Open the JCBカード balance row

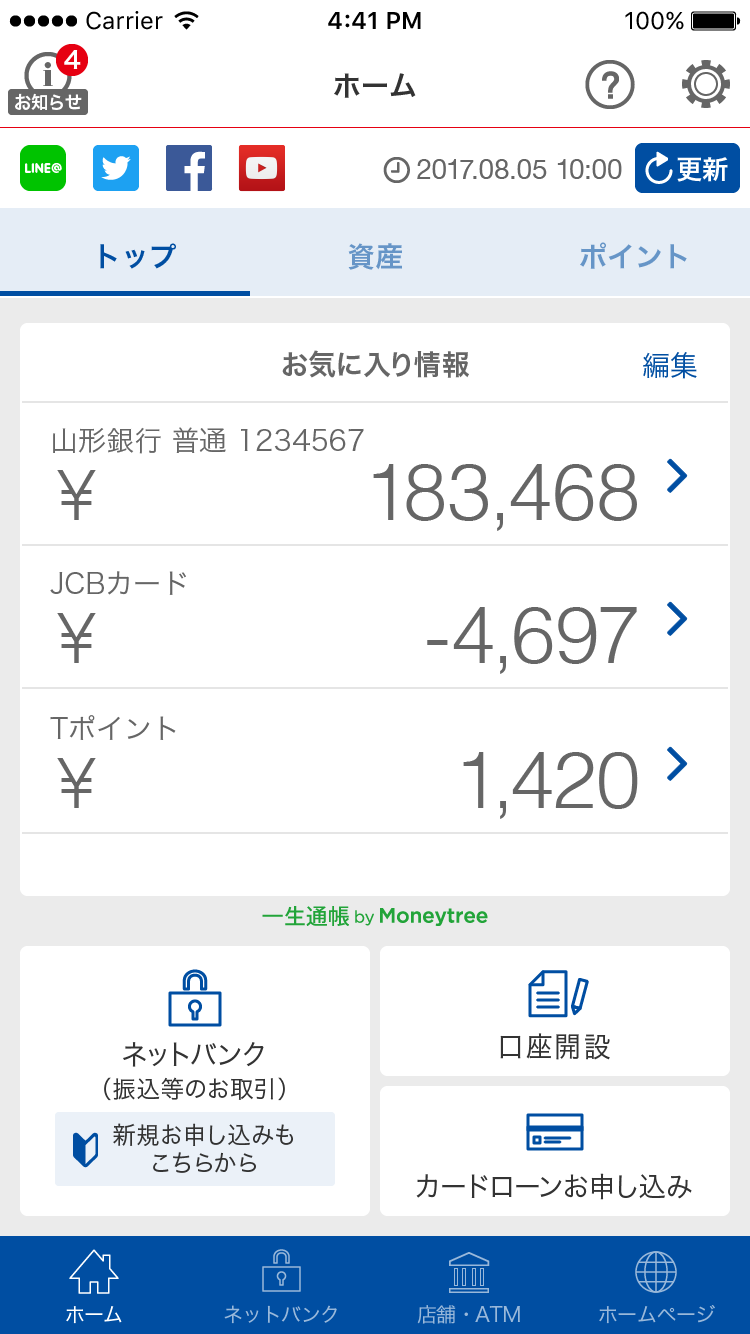click(x=375, y=617)
